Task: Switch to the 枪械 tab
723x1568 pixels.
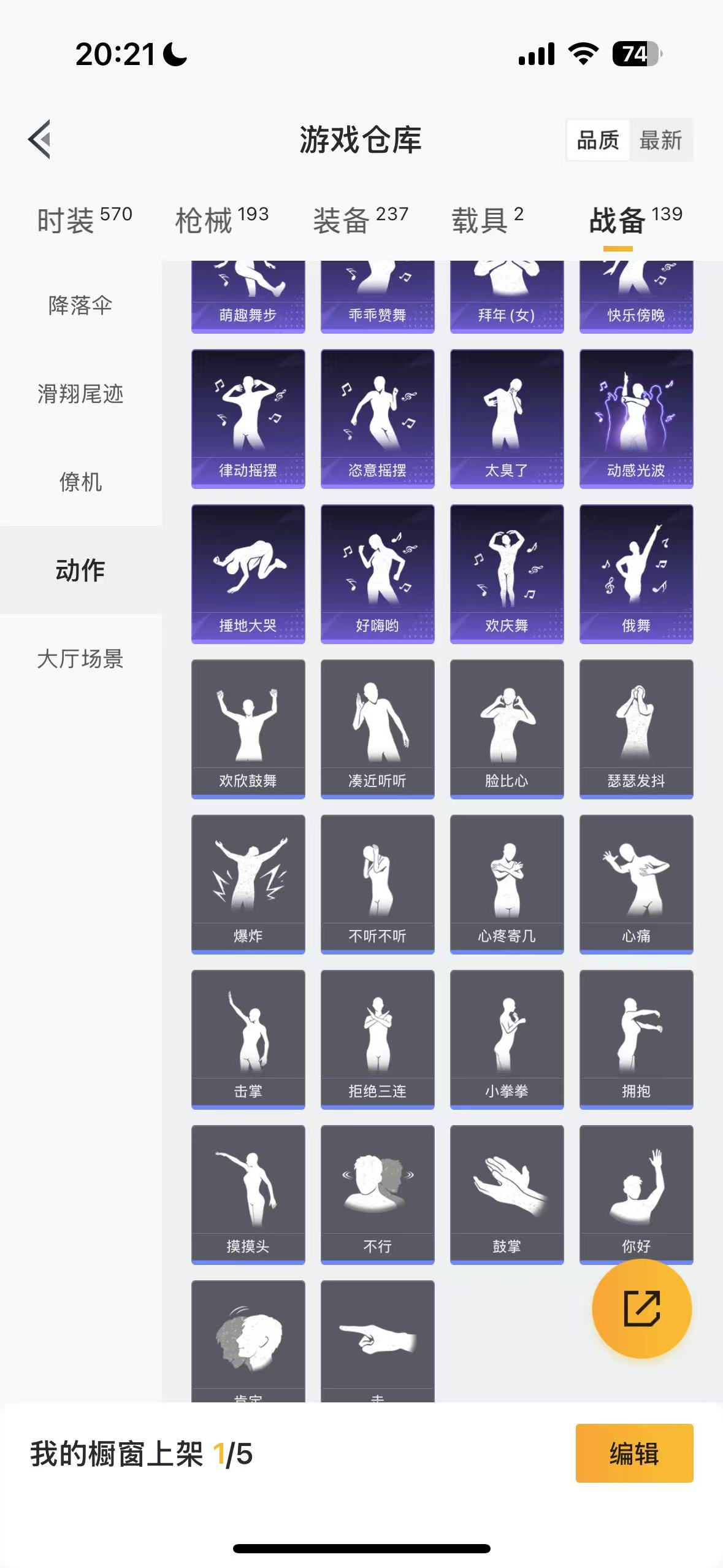Action: (x=221, y=220)
